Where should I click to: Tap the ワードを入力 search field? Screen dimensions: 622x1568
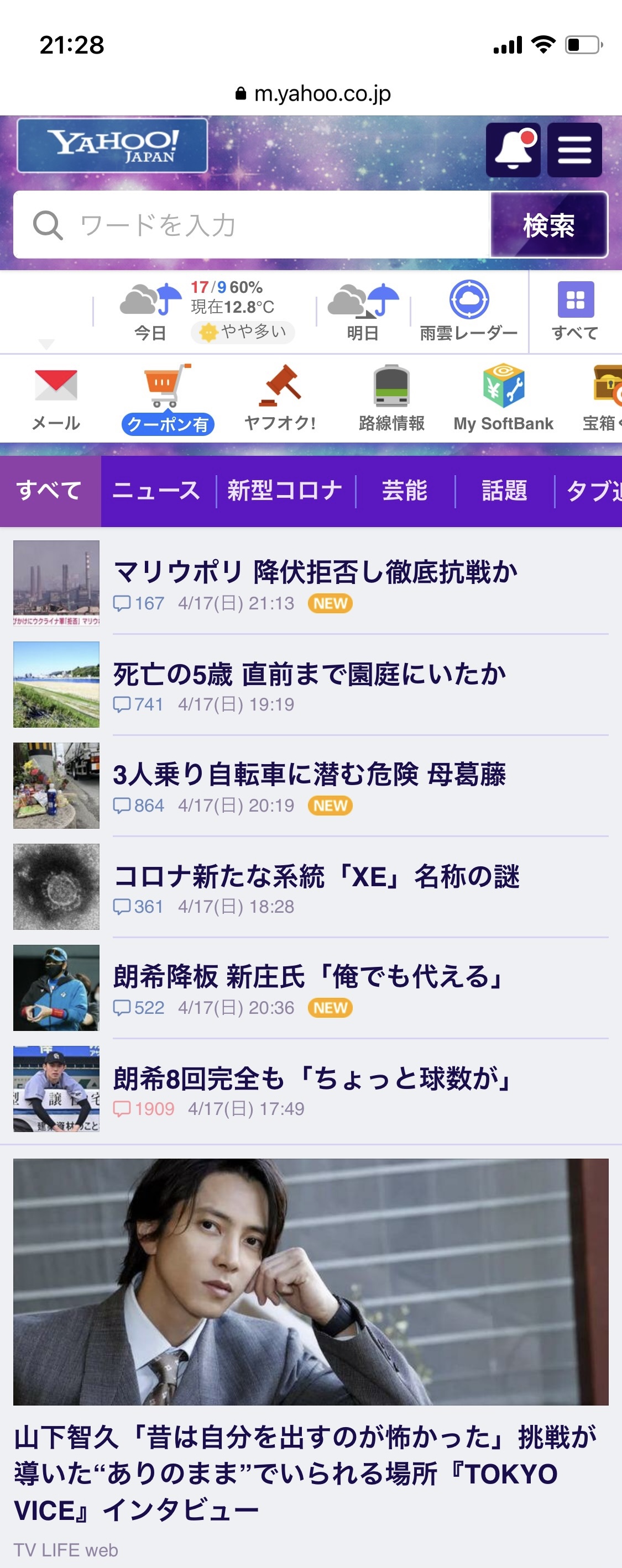pos(251,225)
